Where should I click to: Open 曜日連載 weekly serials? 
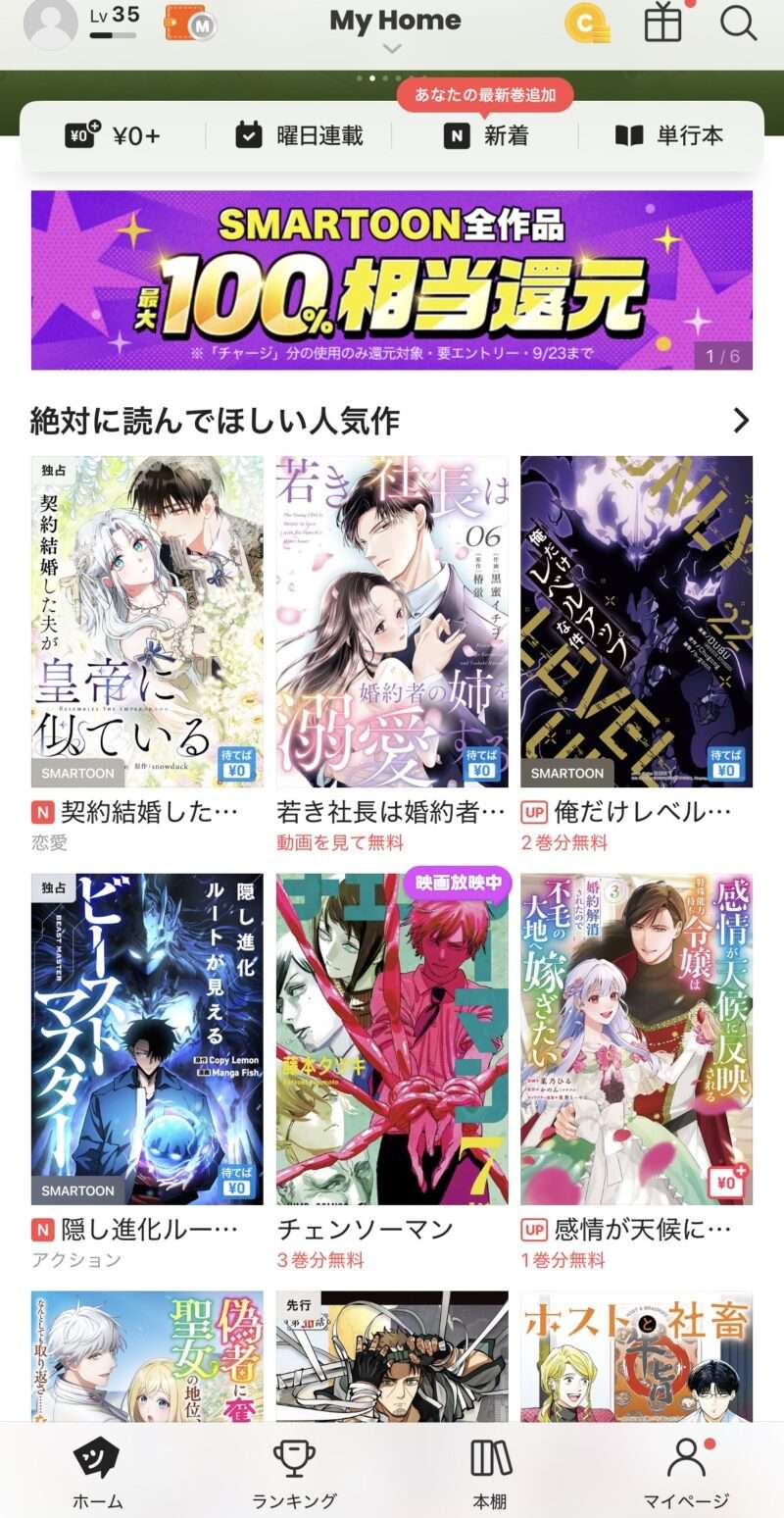point(299,136)
